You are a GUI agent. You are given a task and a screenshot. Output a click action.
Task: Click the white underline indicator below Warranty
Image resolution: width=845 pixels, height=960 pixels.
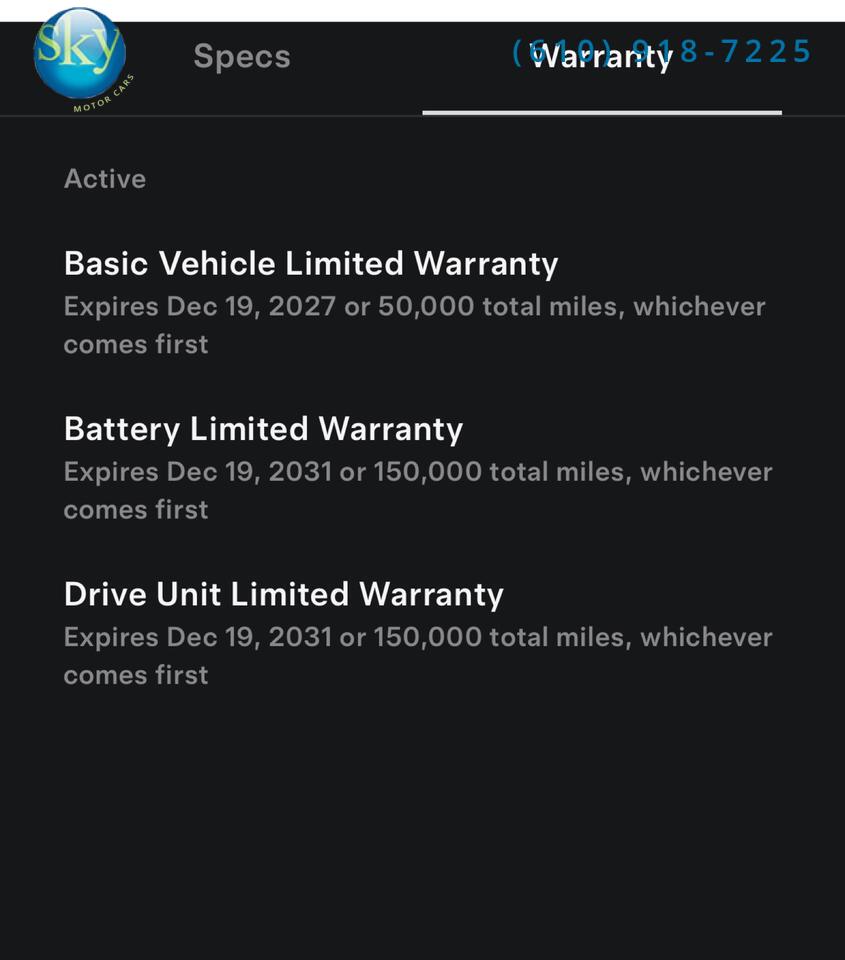pos(602,111)
